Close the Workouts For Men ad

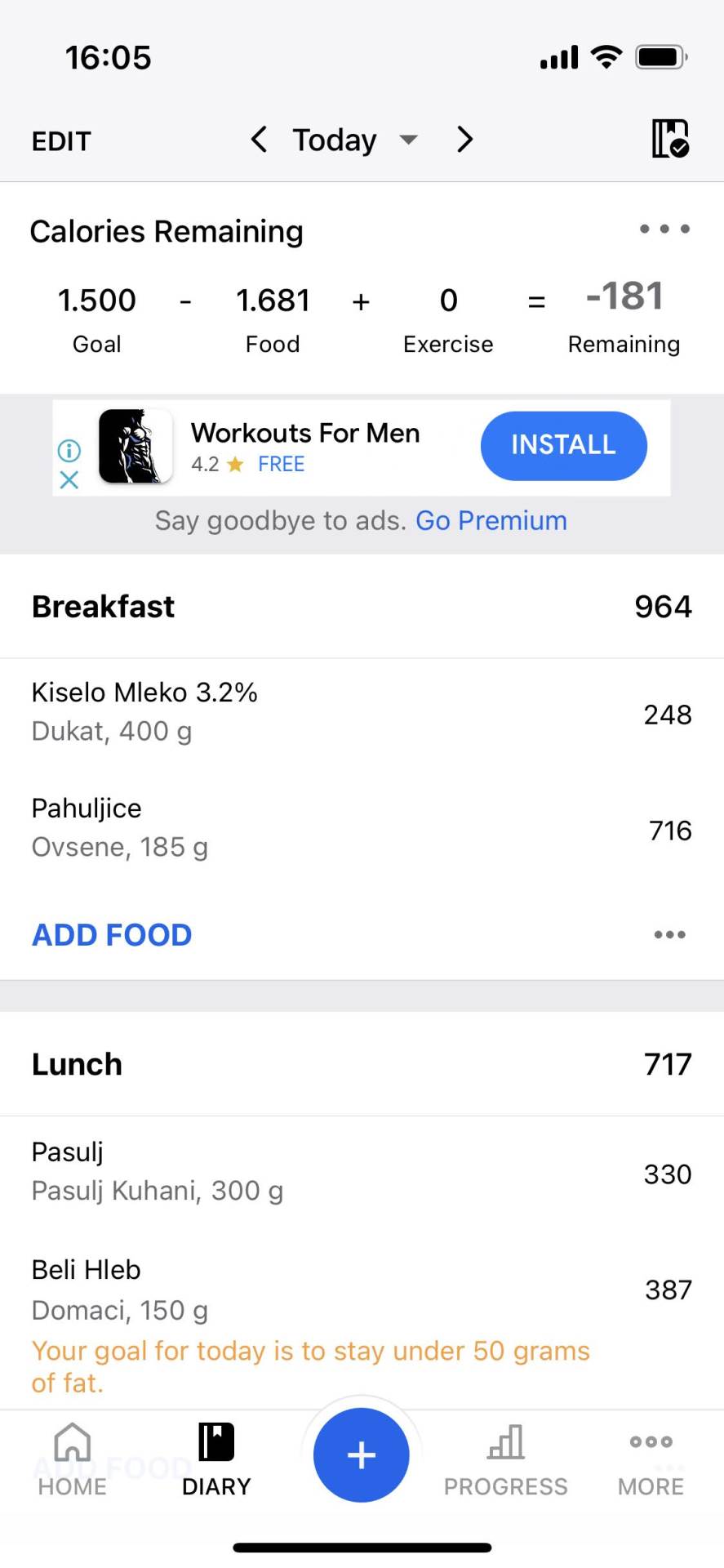[x=69, y=479]
